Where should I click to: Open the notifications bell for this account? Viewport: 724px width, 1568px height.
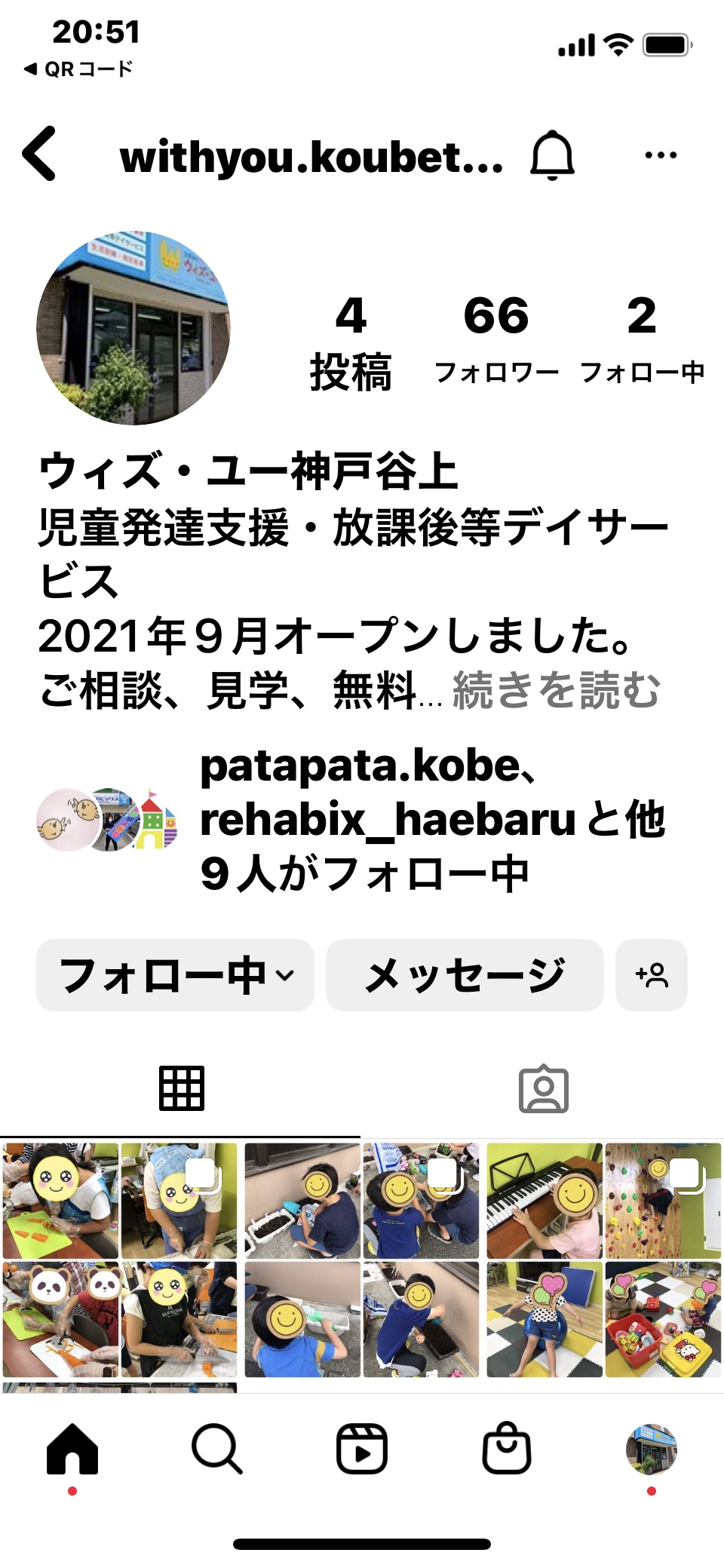pyautogui.click(x=552, y=155)
